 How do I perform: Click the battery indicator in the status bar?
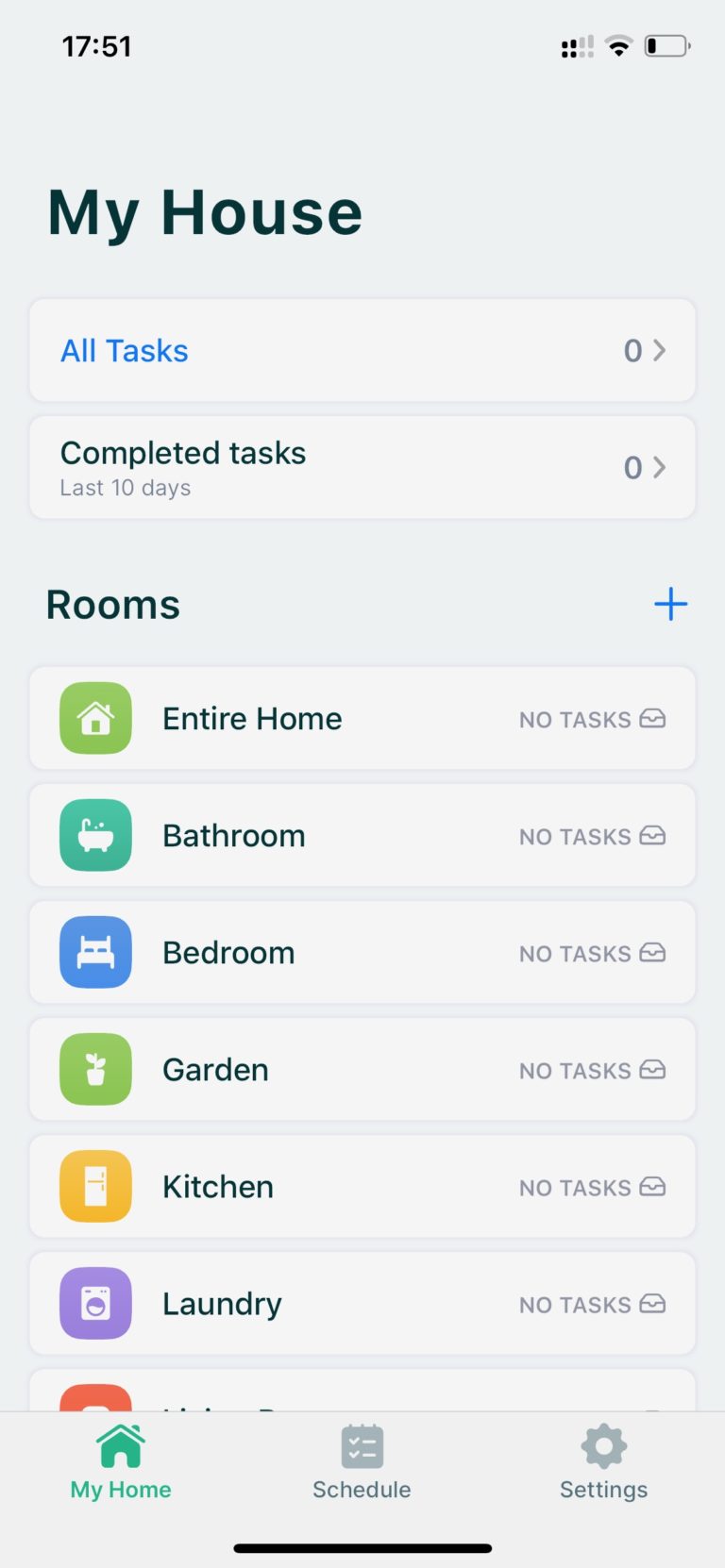click(x=667, y=44)
